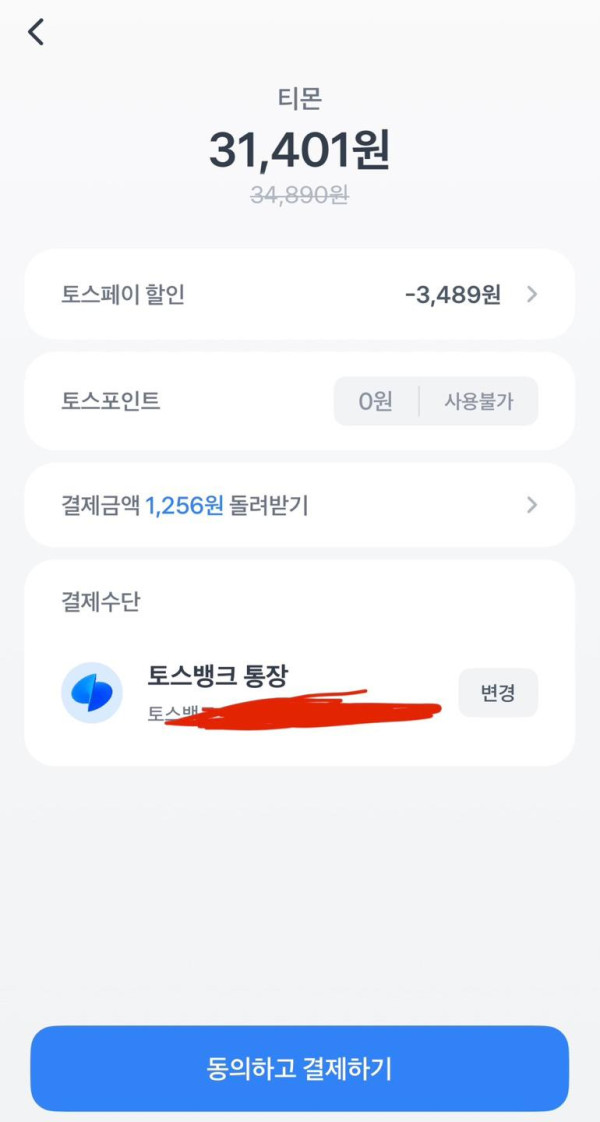Open 결제금액 1,256원 돌려받기 row
Screen dimensions: 600x1122
pos(299,505)
